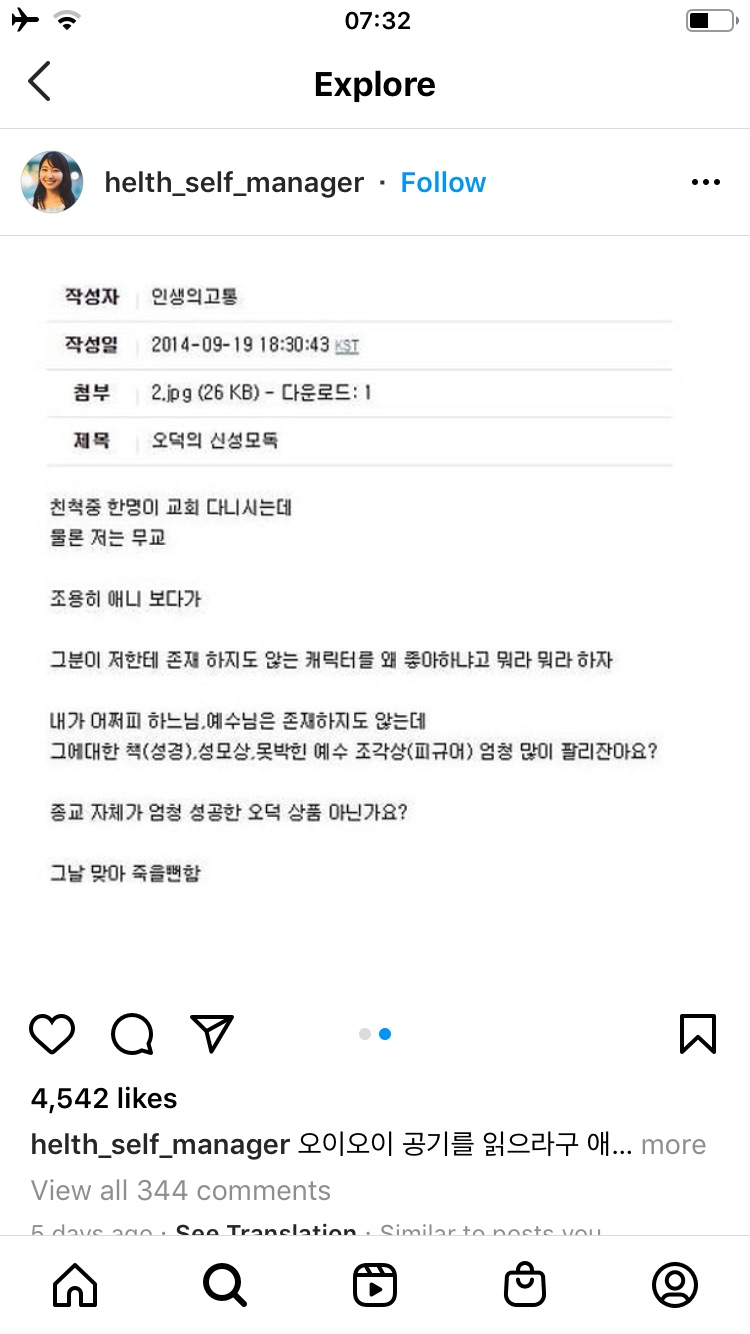This screenshot has width=750, height=1334.
Task: Tap 4,542 likes to see who liked
Action: pyautogui.click(x=104, y=1099)
